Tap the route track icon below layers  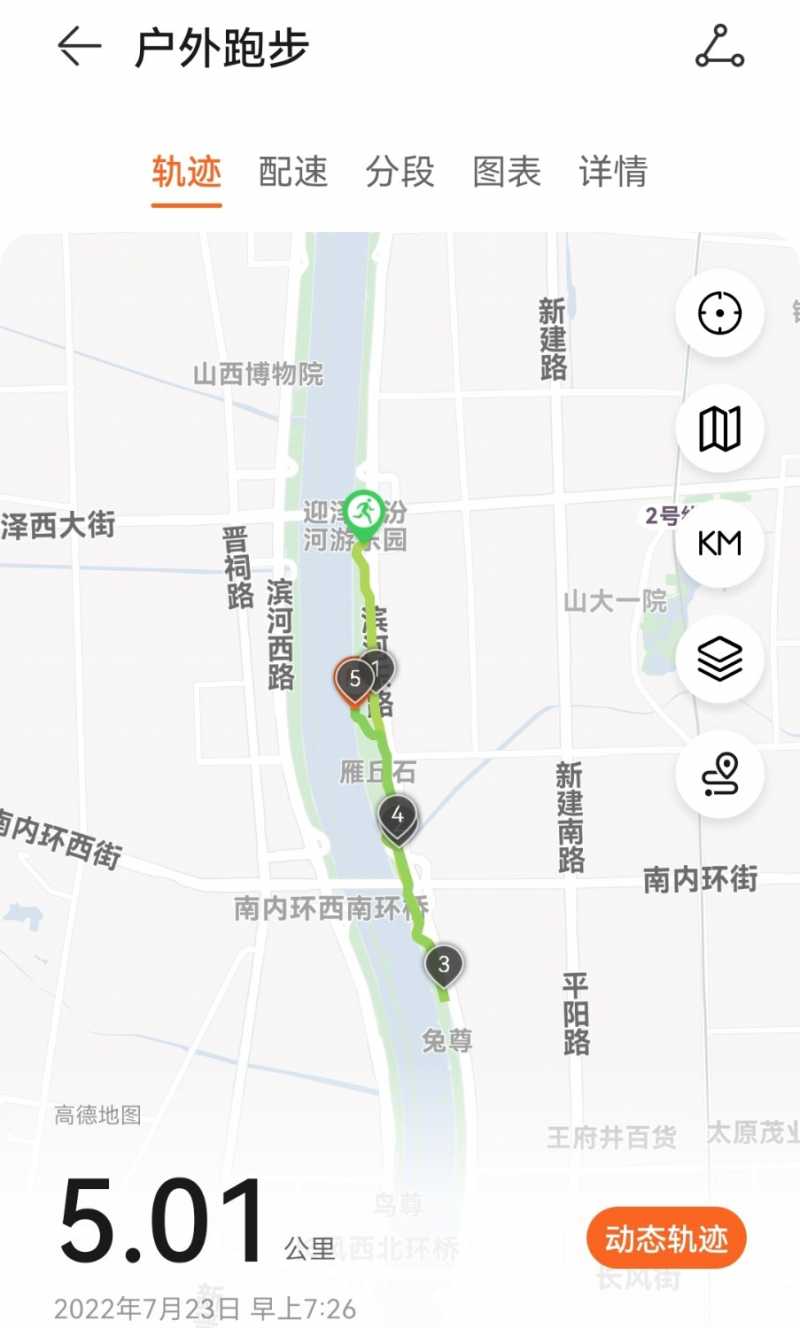click(x=719, y=774)
